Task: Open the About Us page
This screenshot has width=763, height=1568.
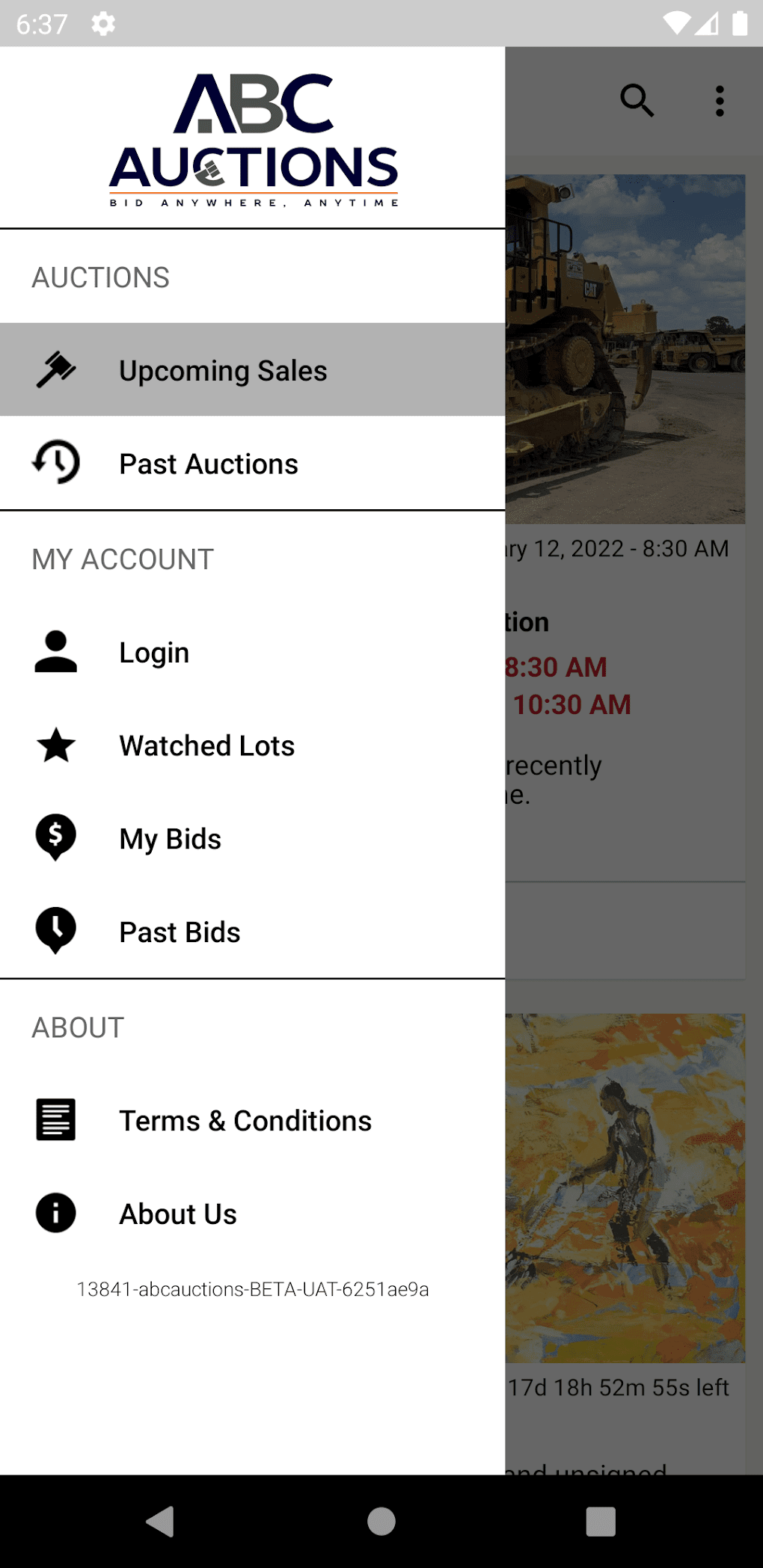Action: (x=178, y=1214)
